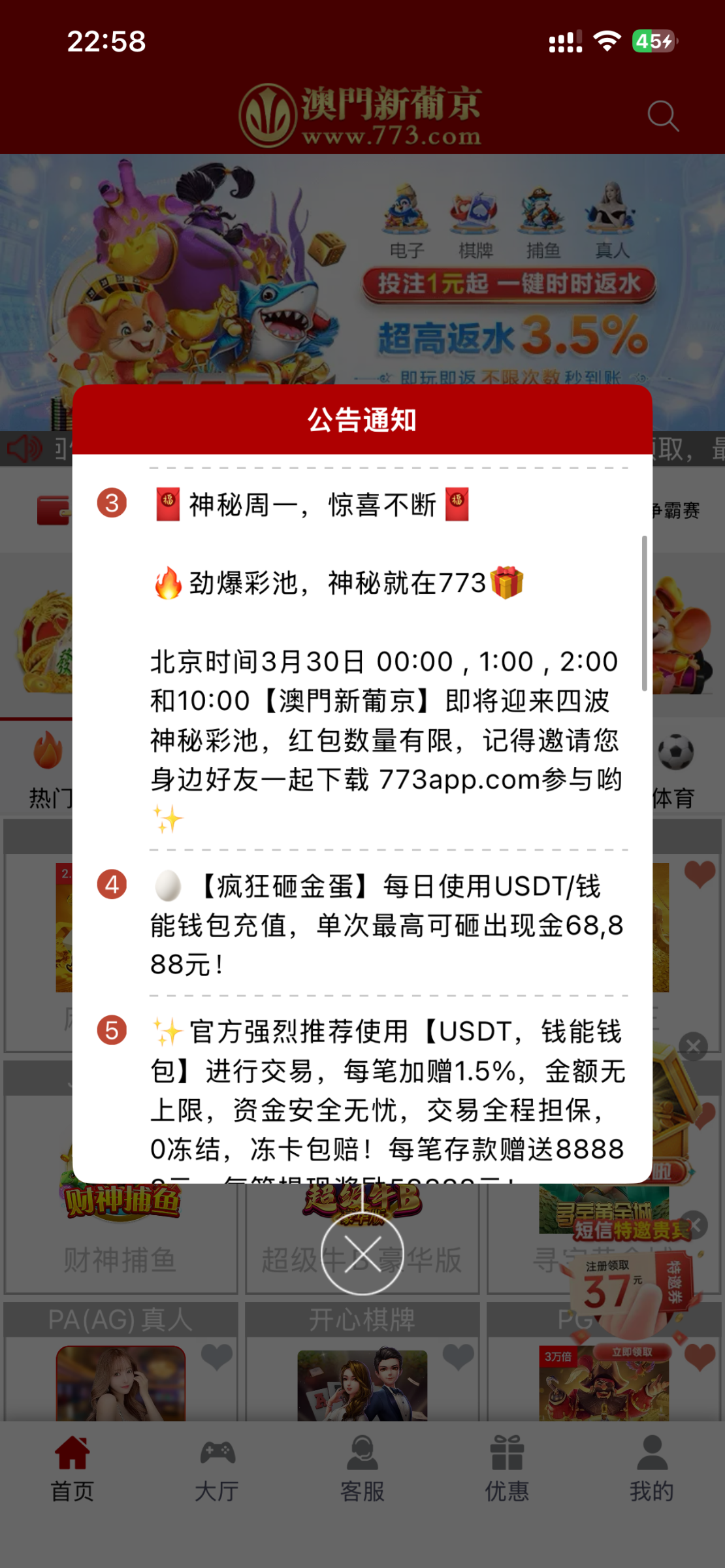Open the search icon in the header

click(662, 116)
